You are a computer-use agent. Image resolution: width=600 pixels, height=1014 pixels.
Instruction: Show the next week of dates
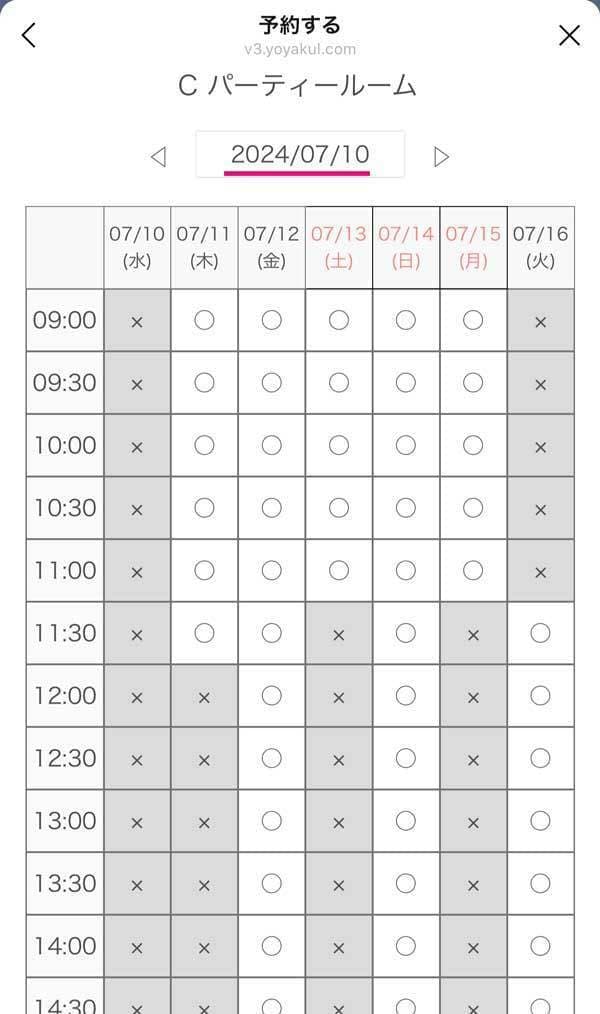(441, 156)
